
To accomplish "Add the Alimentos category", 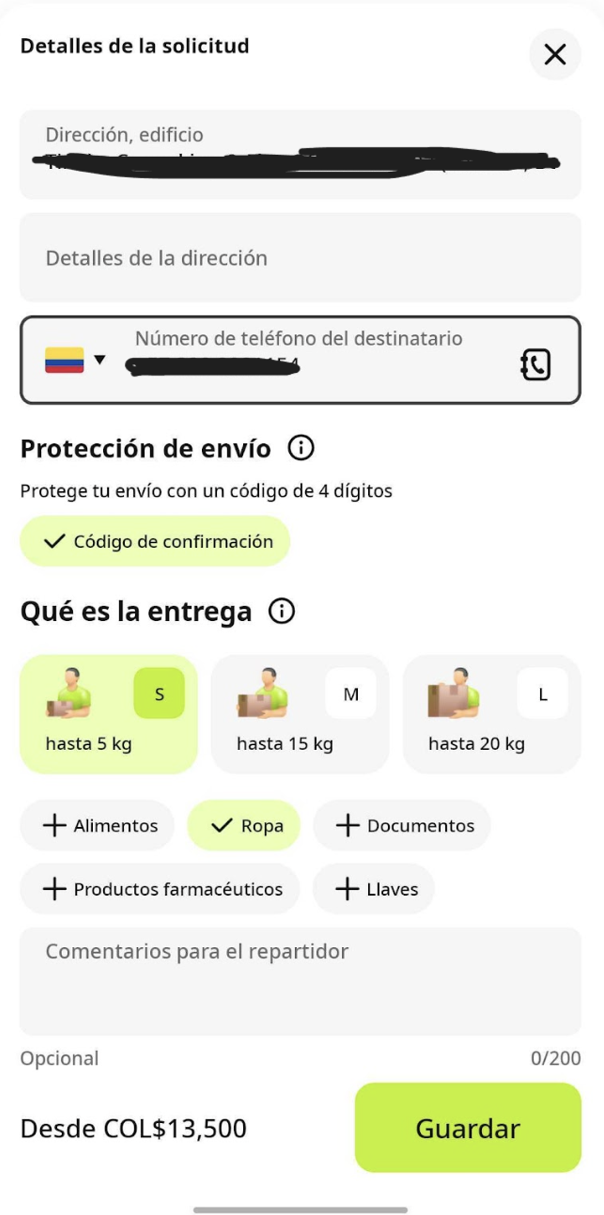I will tap(97, 826).
